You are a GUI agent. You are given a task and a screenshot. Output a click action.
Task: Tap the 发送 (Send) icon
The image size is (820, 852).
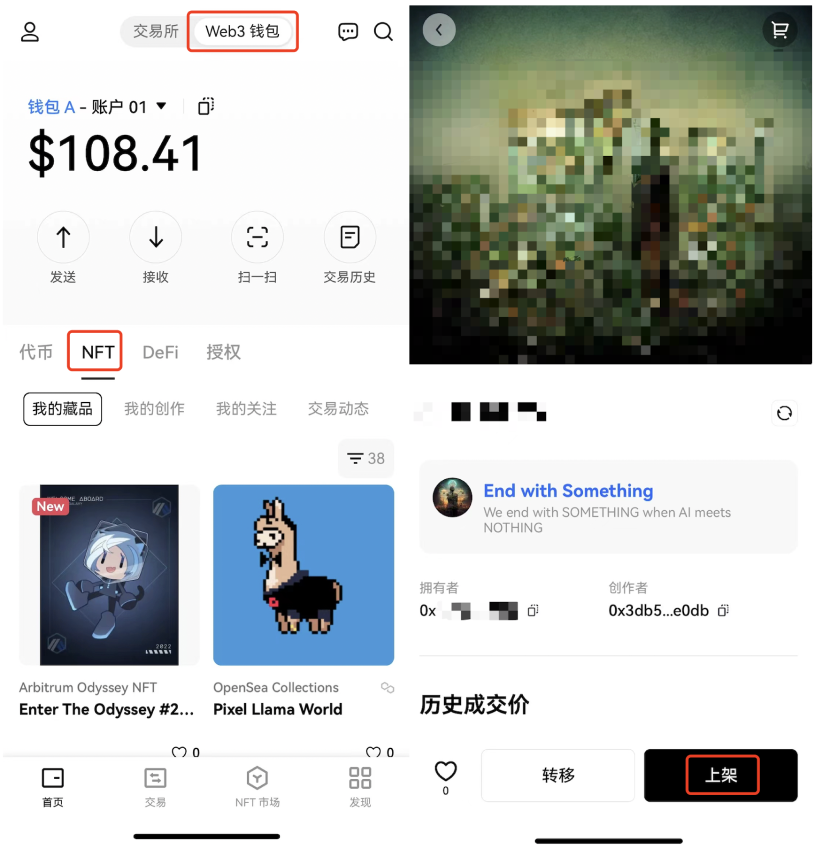(63, 237)
